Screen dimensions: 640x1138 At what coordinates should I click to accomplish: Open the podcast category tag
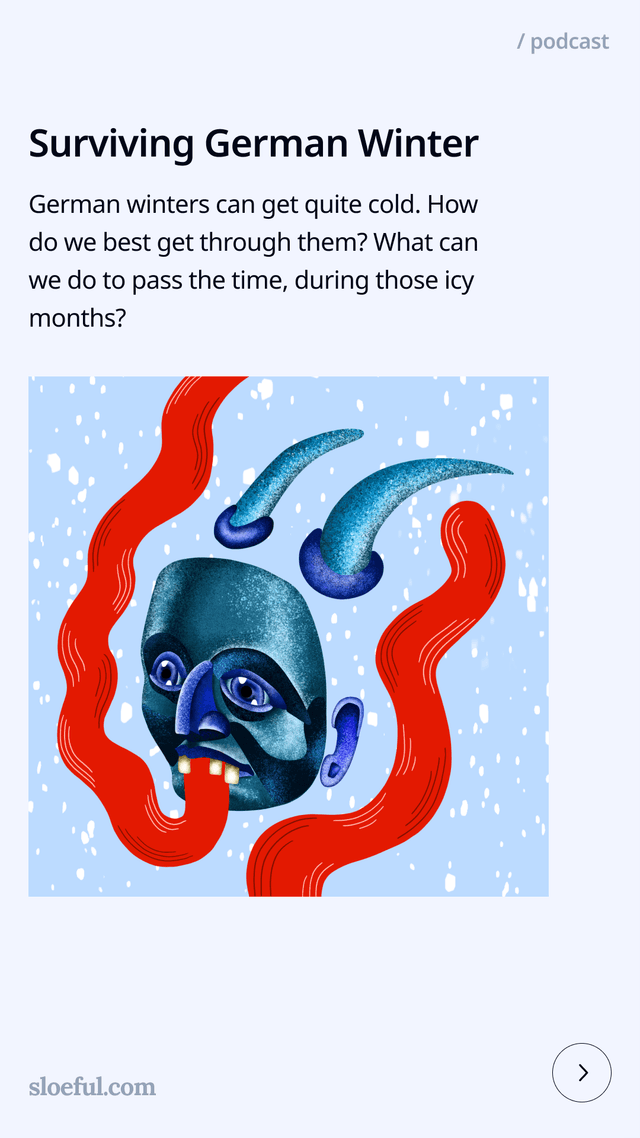563,41
